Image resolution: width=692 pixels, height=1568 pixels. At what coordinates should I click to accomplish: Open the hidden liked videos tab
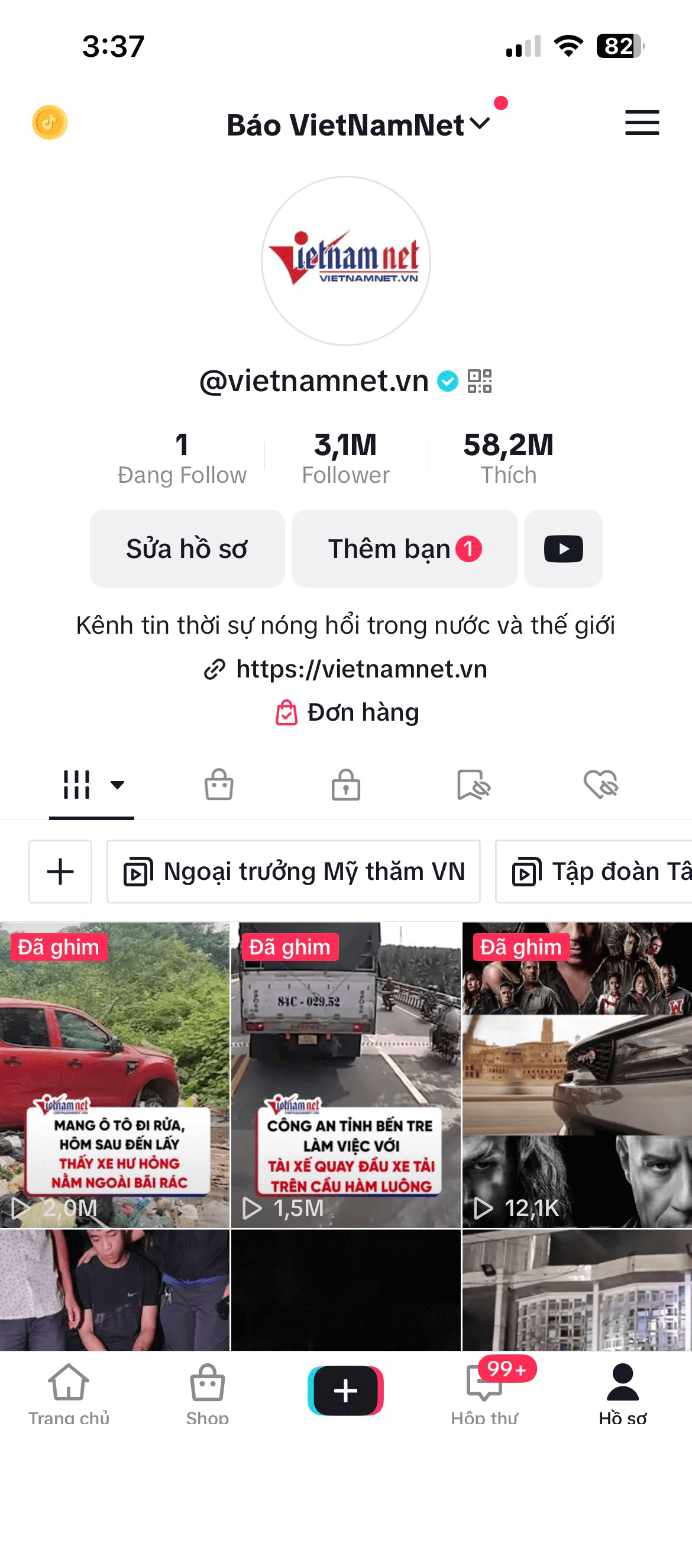pos(601,784)
